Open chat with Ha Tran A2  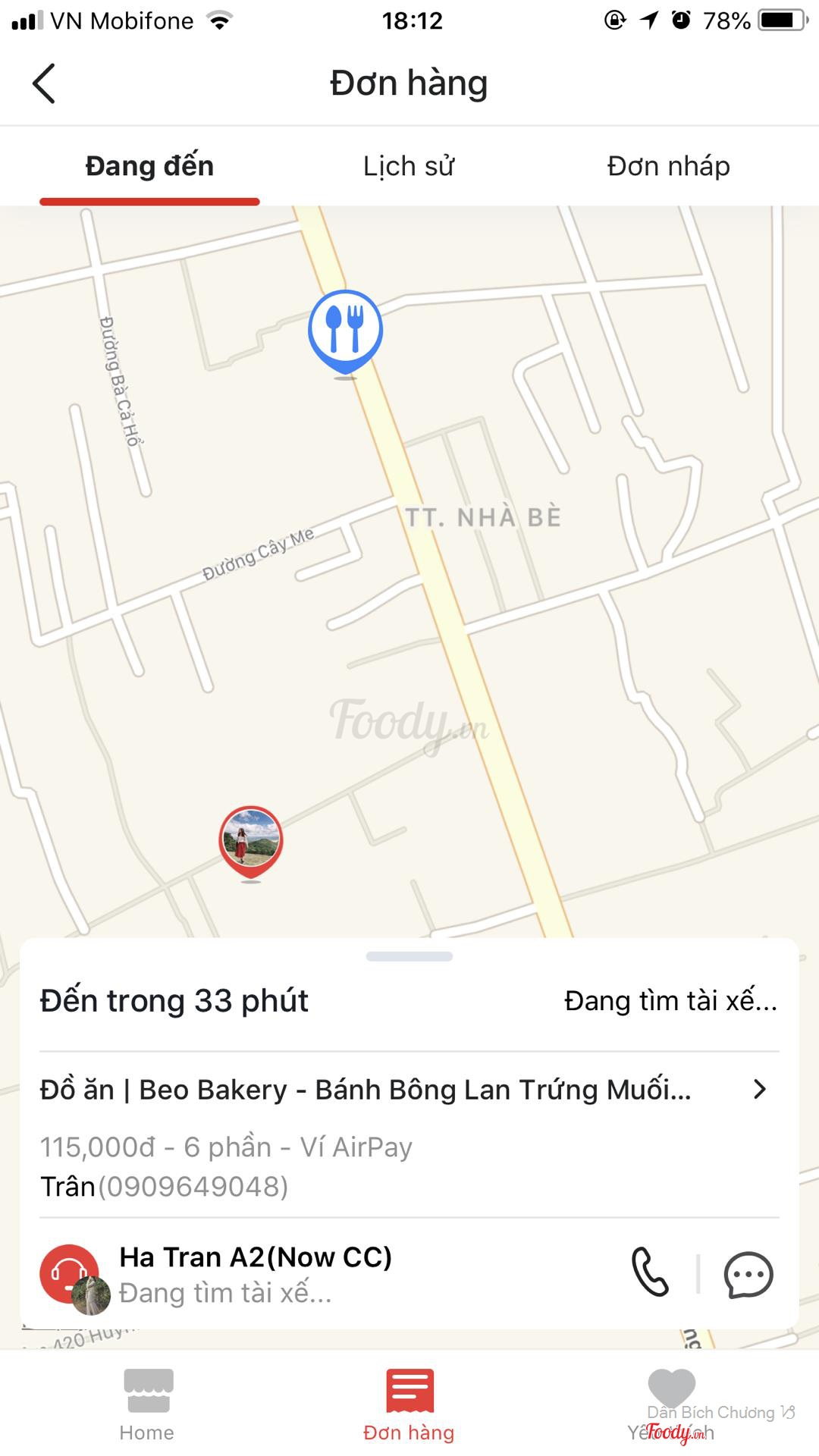748,1274
